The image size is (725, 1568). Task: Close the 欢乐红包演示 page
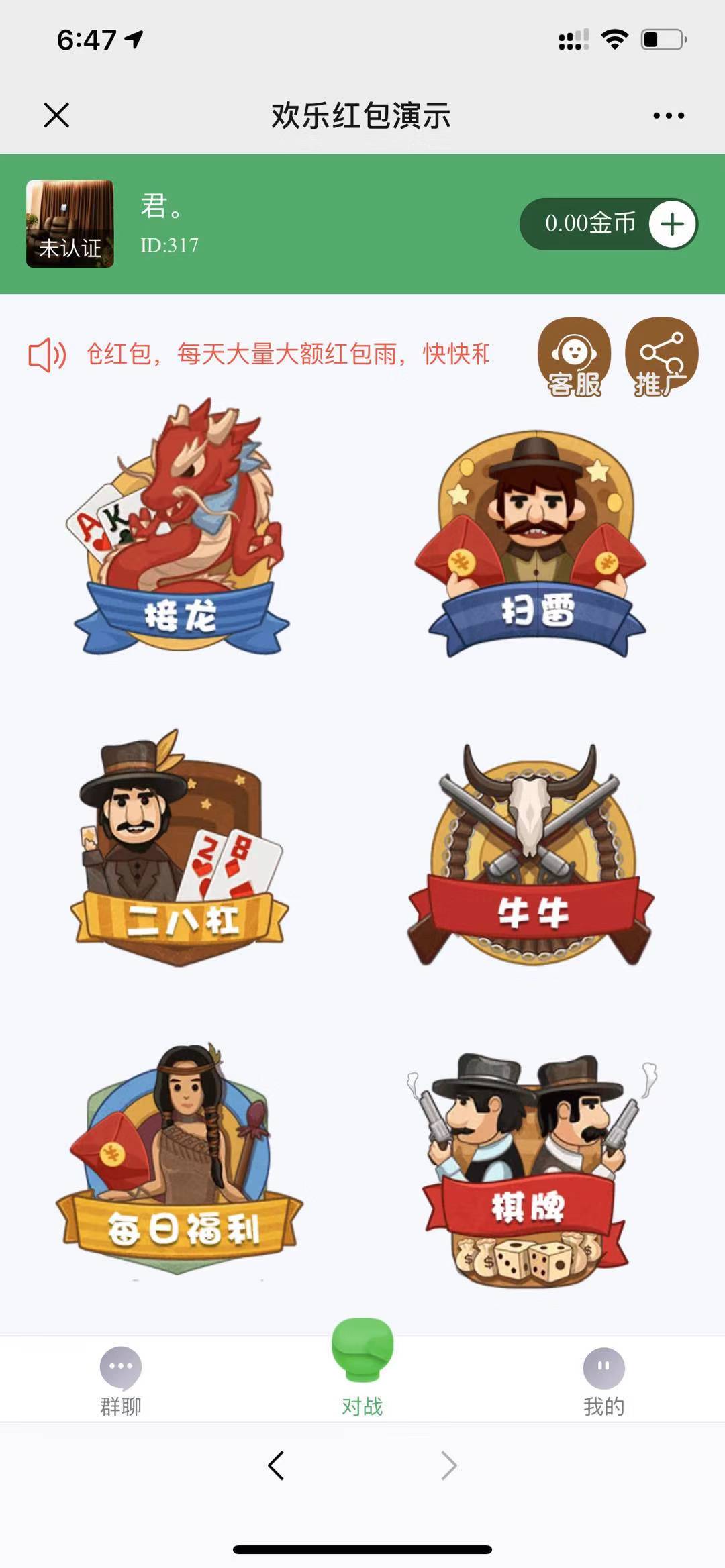(56, 115)
